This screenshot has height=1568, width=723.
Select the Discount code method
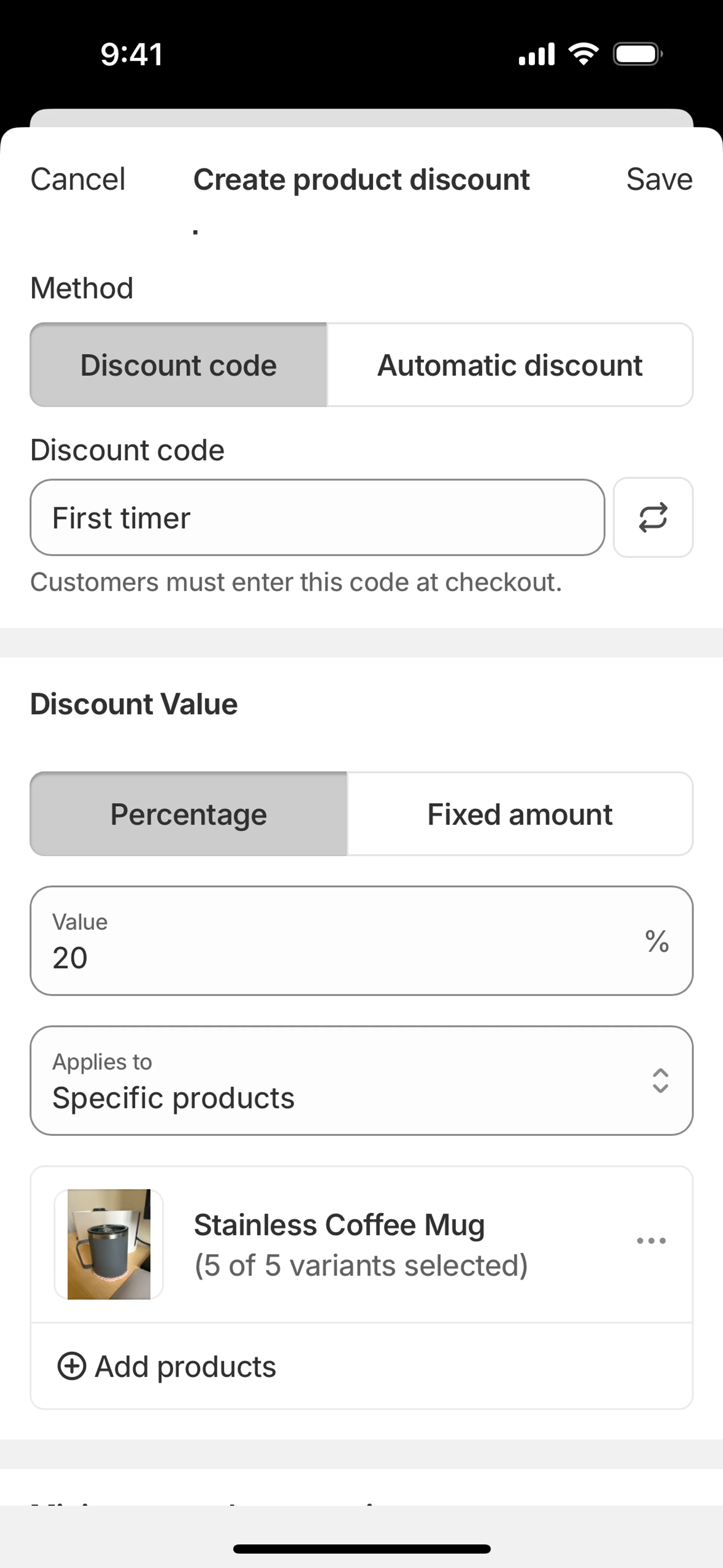click(178, 365)
